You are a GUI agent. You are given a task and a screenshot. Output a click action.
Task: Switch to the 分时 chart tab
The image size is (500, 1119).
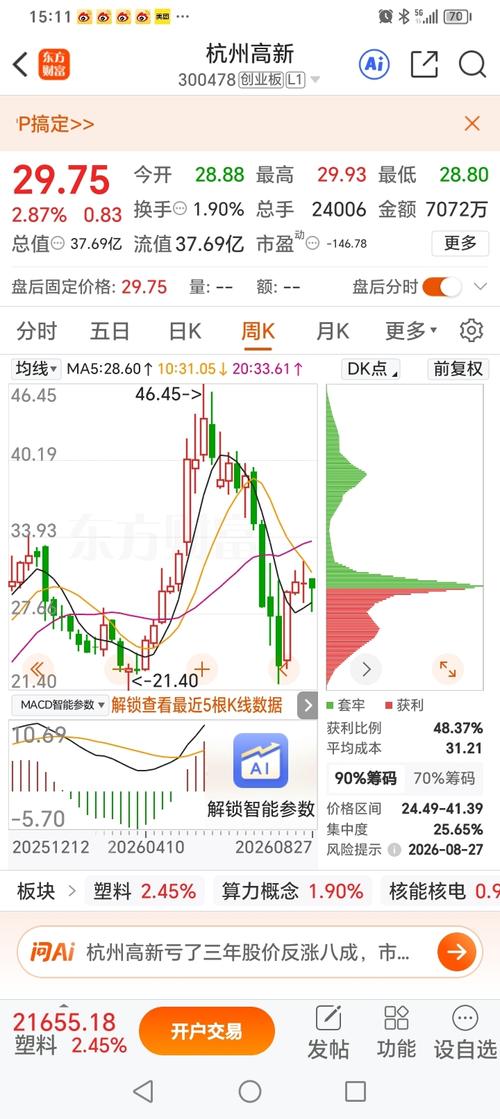tap(37, 331)
